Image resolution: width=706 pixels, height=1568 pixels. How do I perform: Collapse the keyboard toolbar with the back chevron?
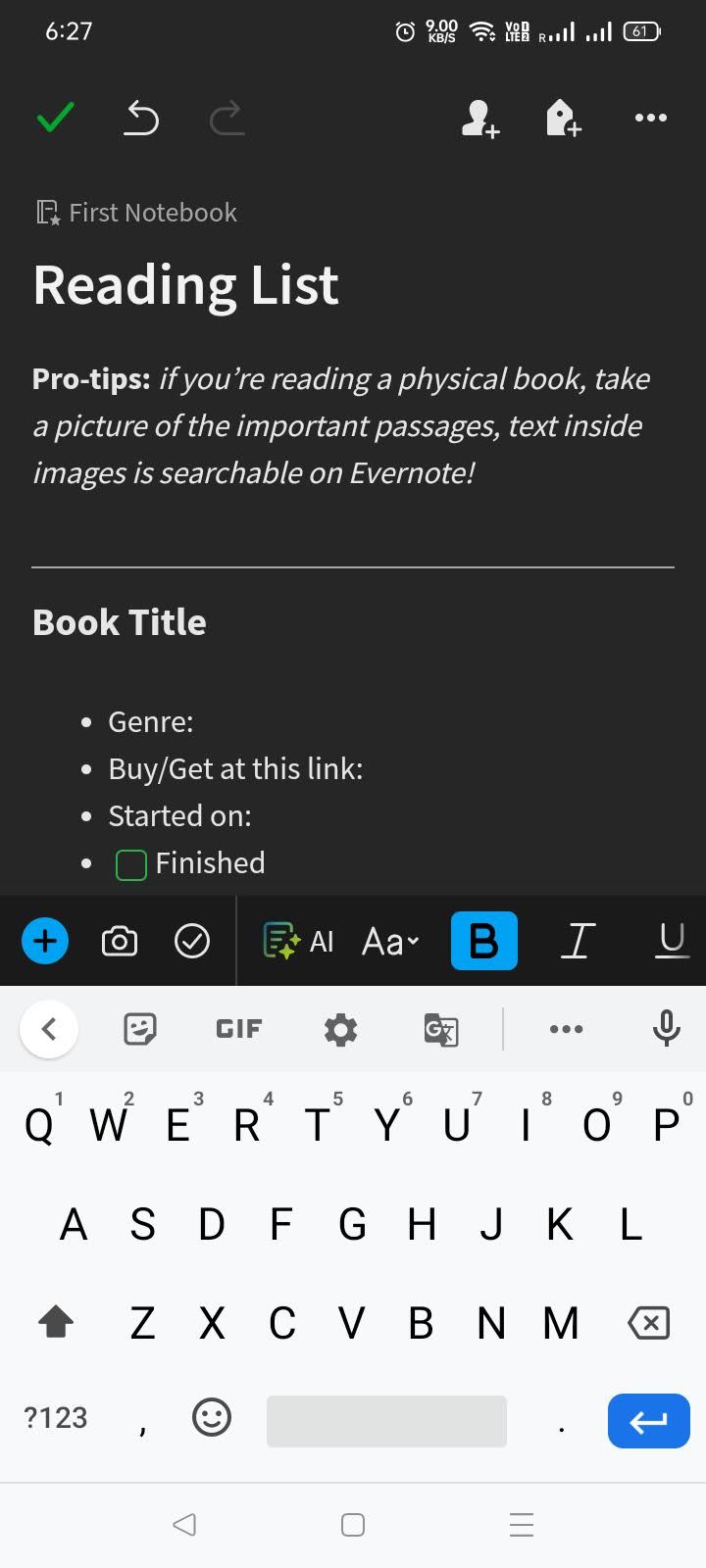point(49,1029)
